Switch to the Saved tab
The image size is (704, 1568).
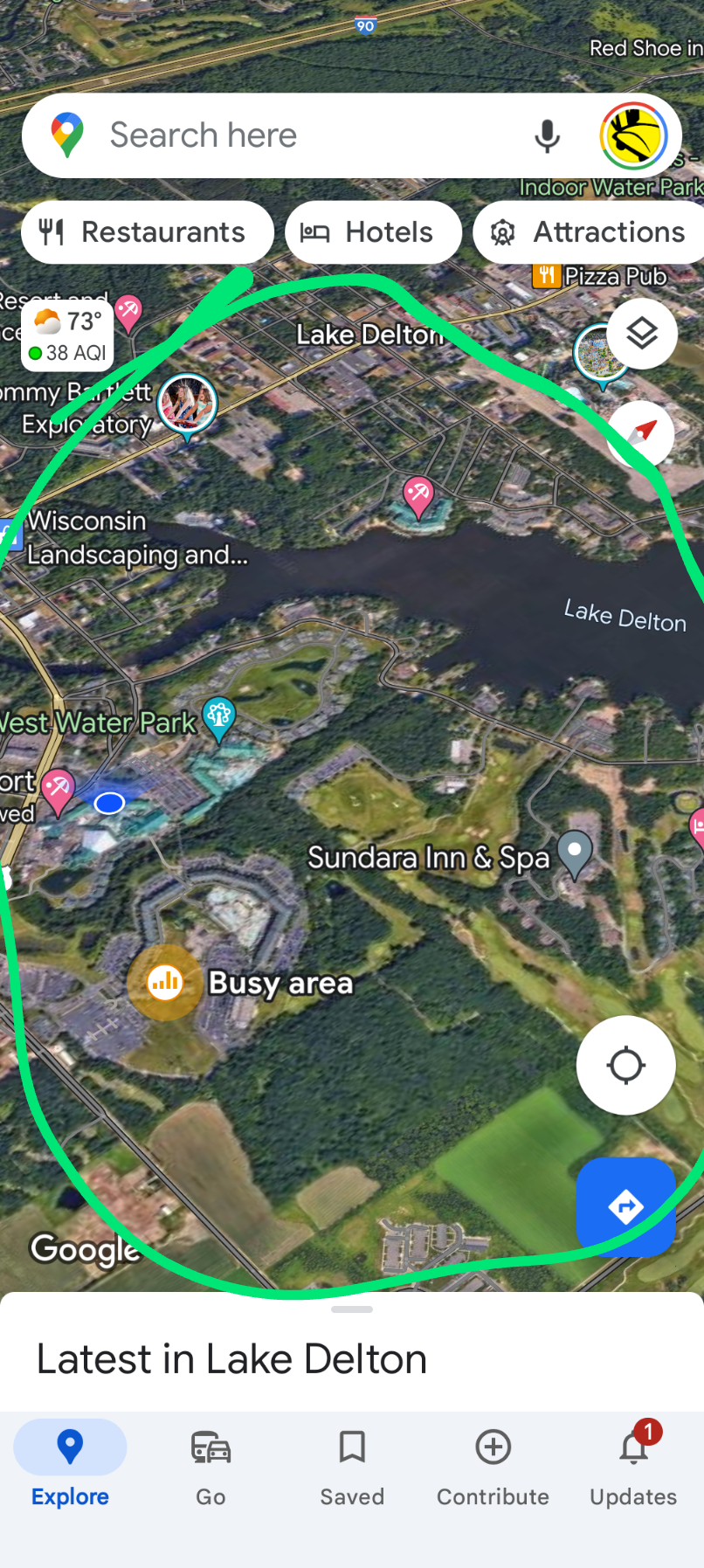tap(352, 1464)
